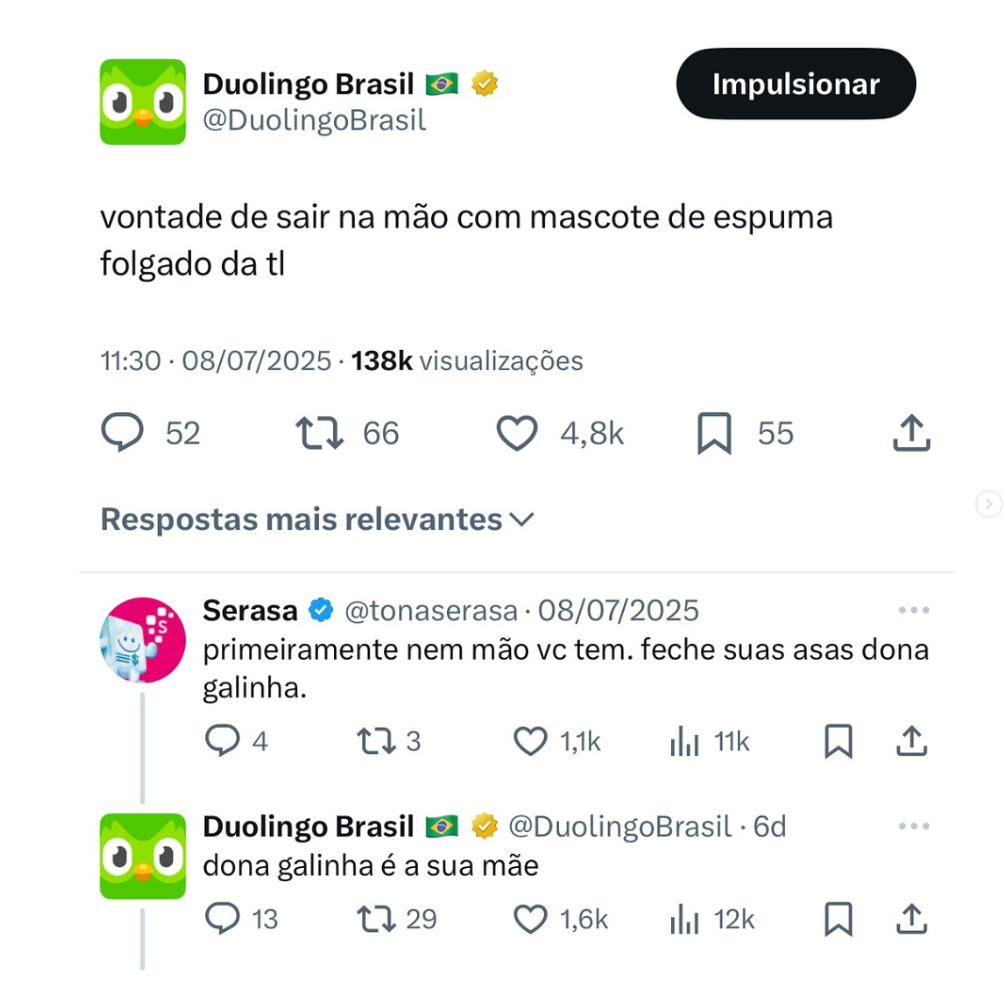Tap the Impulsionar button

(795, 84)
